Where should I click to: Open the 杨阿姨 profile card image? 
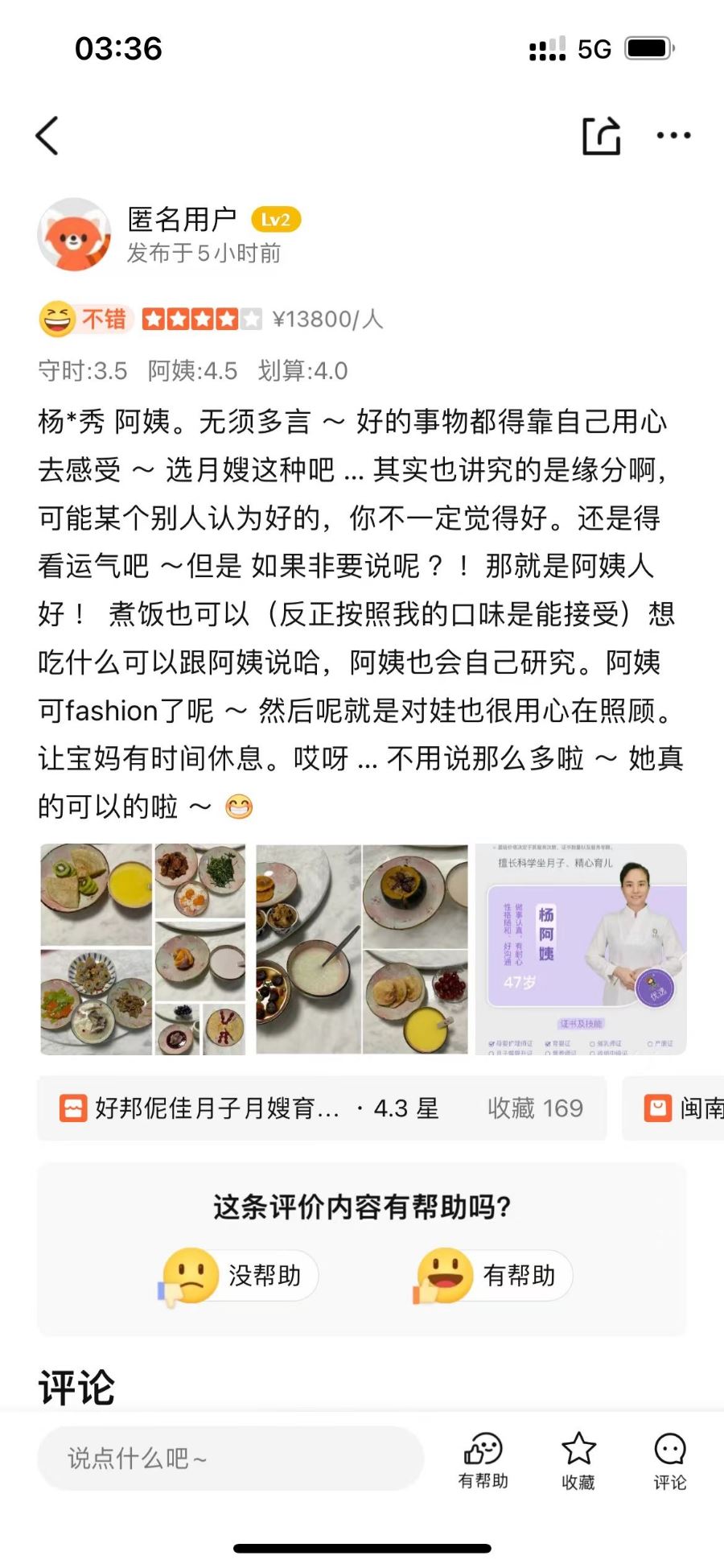click(581, 949)
